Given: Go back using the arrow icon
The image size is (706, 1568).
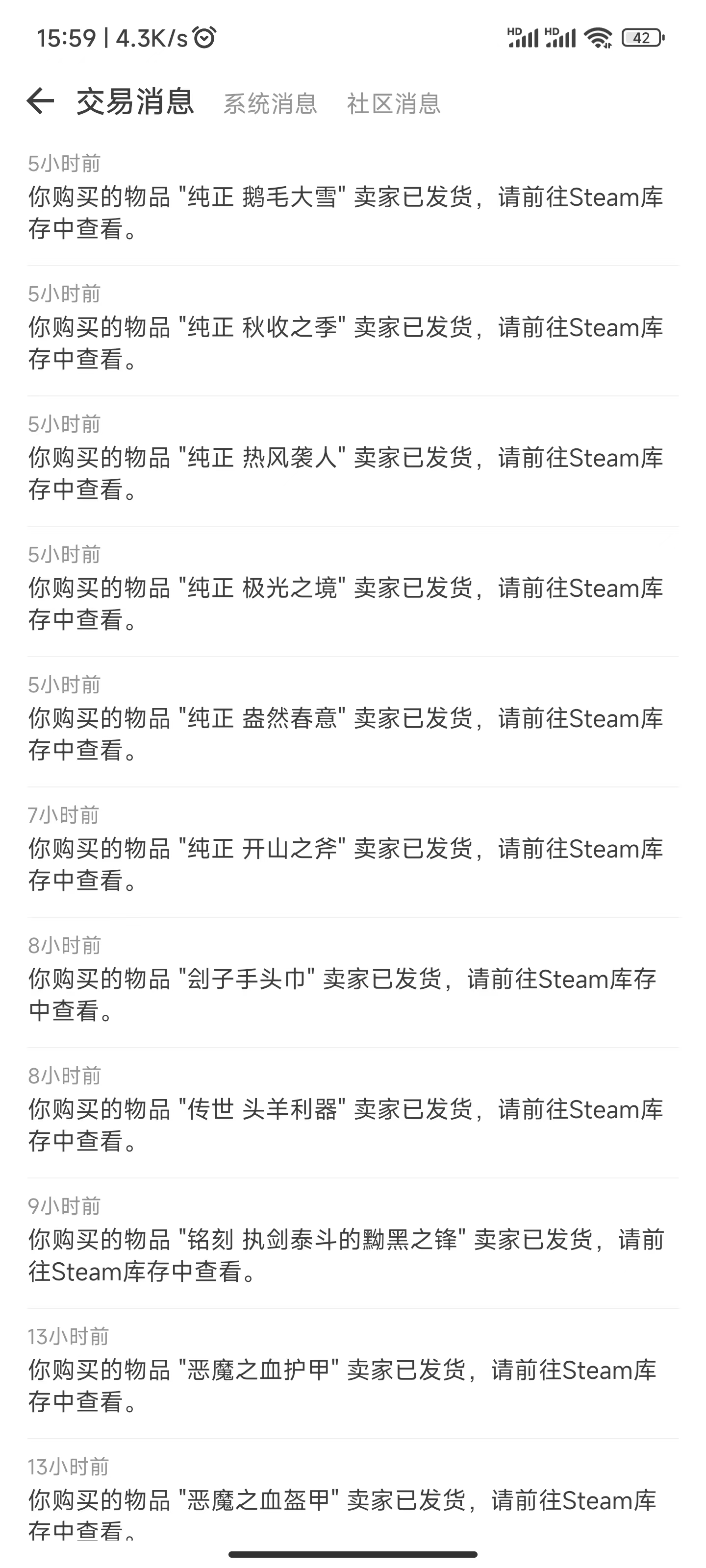Looking at the screenshot, I should (x=40, y=101).
